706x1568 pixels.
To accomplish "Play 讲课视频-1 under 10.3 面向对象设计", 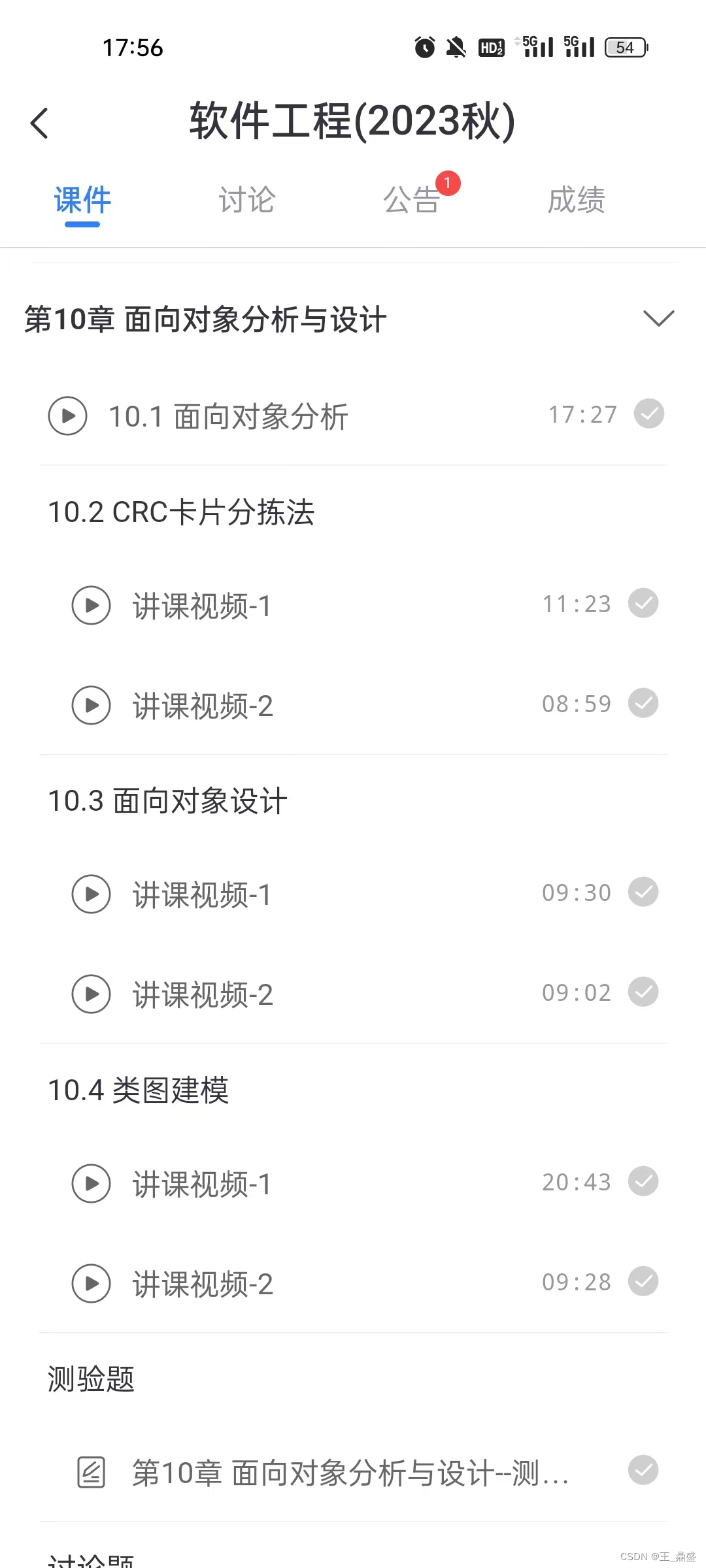I will pos(202,894).
